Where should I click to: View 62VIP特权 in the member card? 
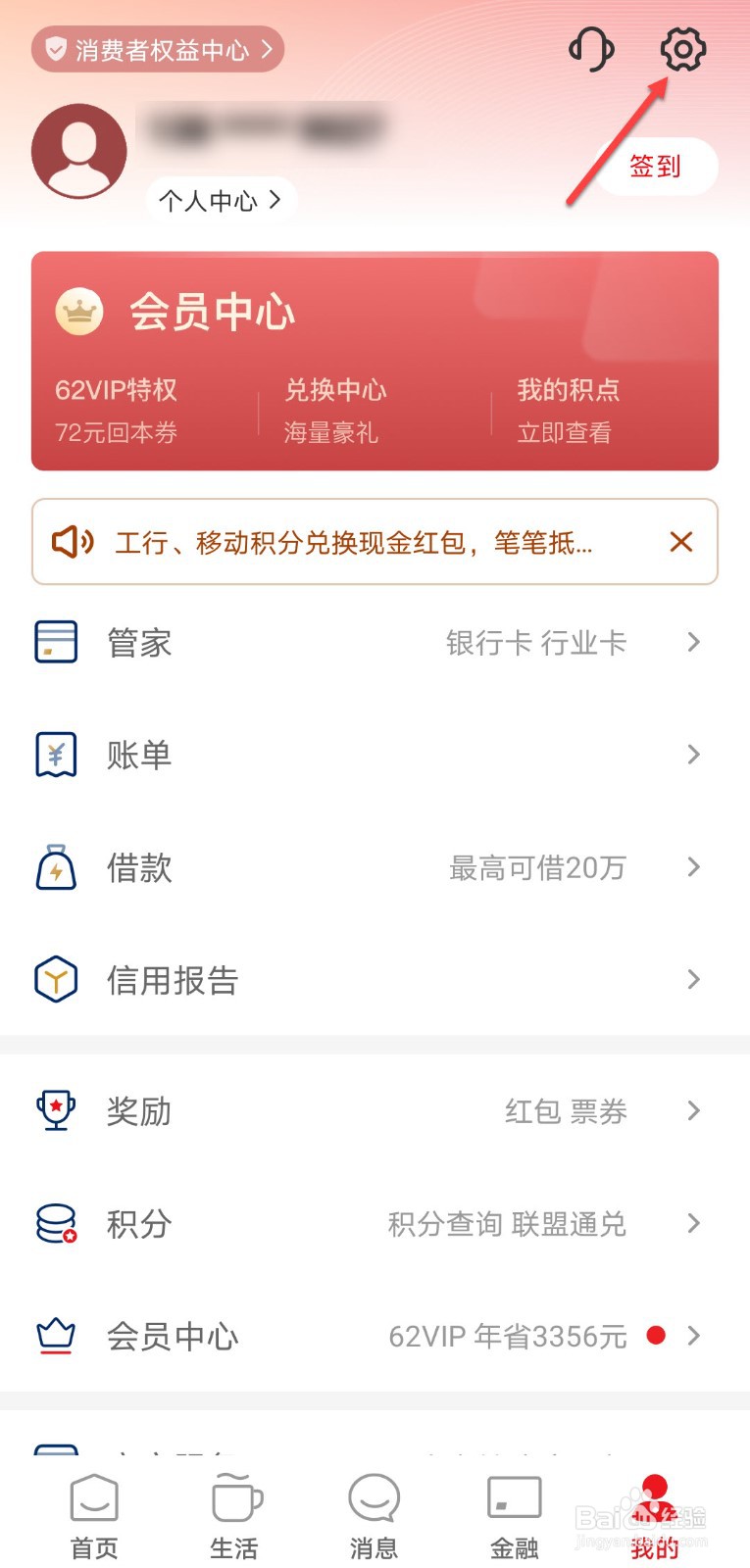[116, 411]
